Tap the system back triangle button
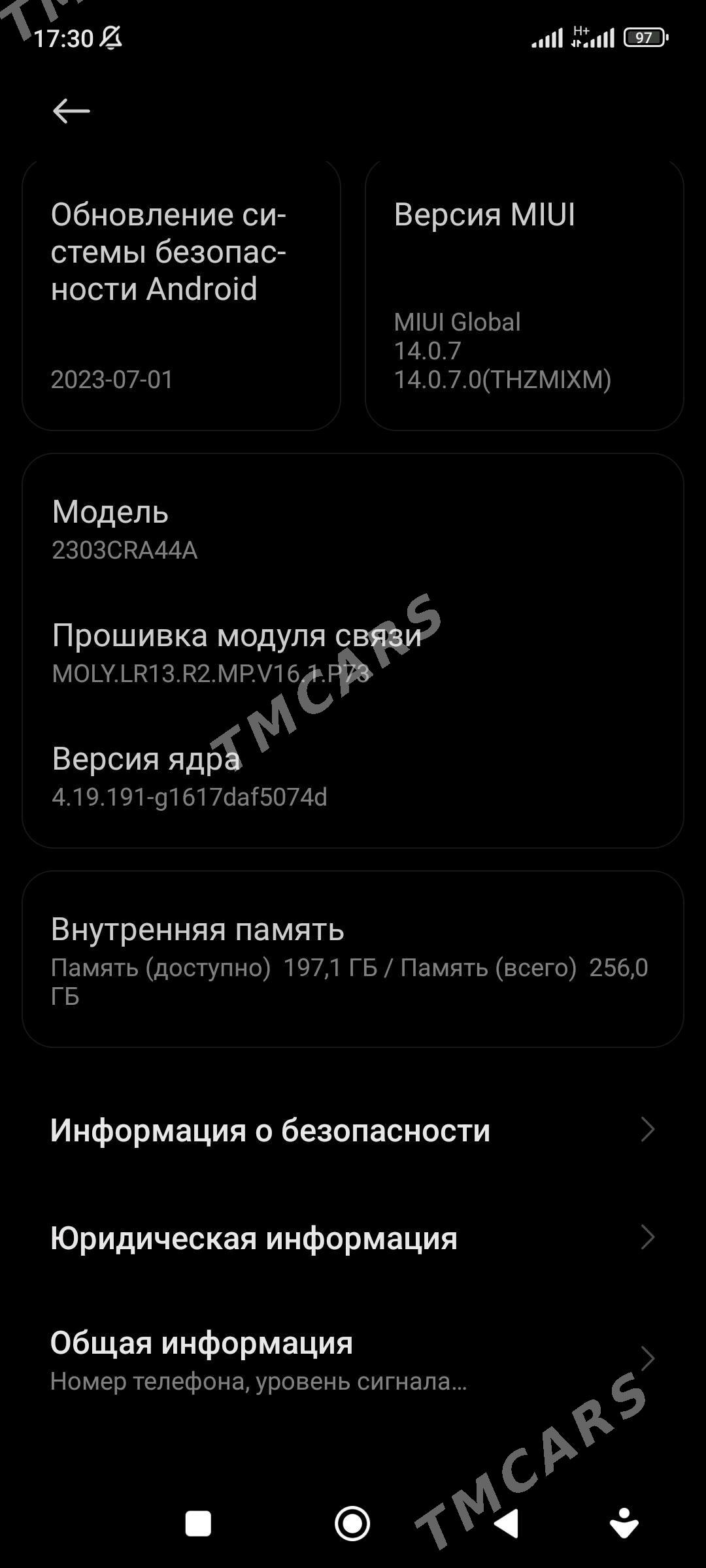 [x=506, y=1524]
